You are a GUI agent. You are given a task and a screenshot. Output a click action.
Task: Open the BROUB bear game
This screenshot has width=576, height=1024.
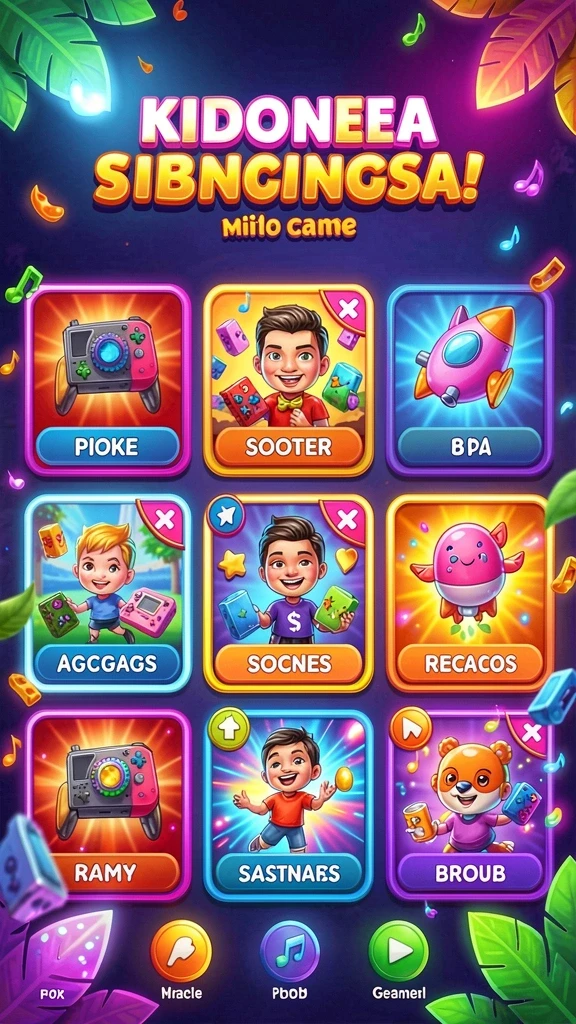coord(470,805)
